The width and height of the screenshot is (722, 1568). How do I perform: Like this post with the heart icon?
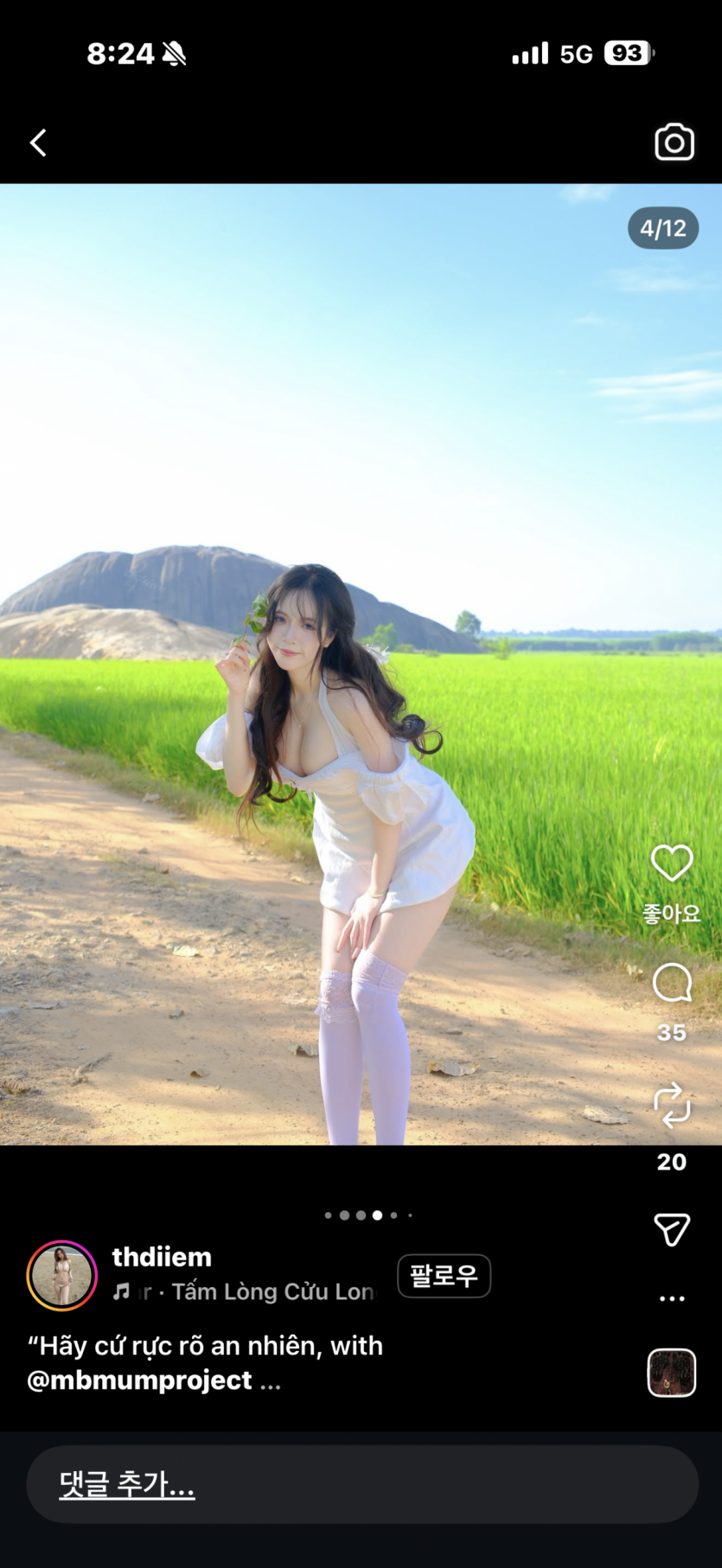pos(671,864)
